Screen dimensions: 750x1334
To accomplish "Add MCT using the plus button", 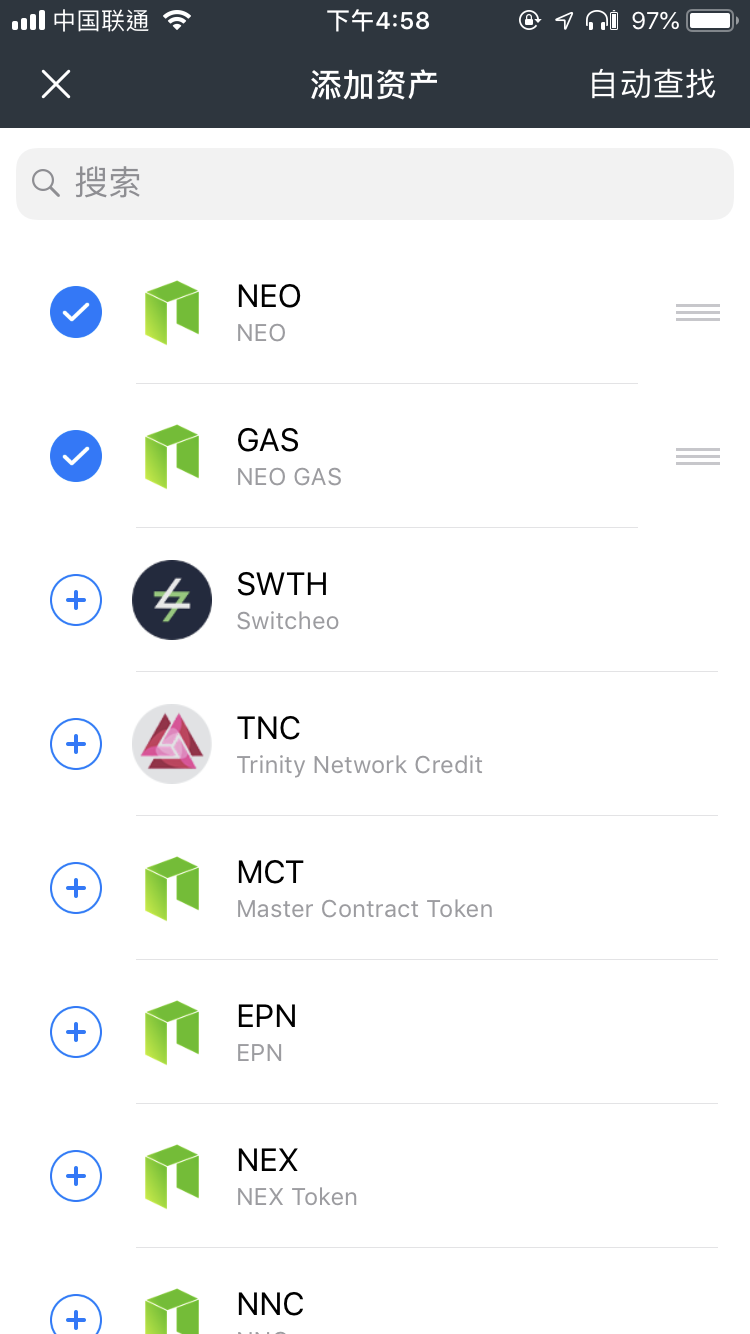I will (x=76, y=888).
